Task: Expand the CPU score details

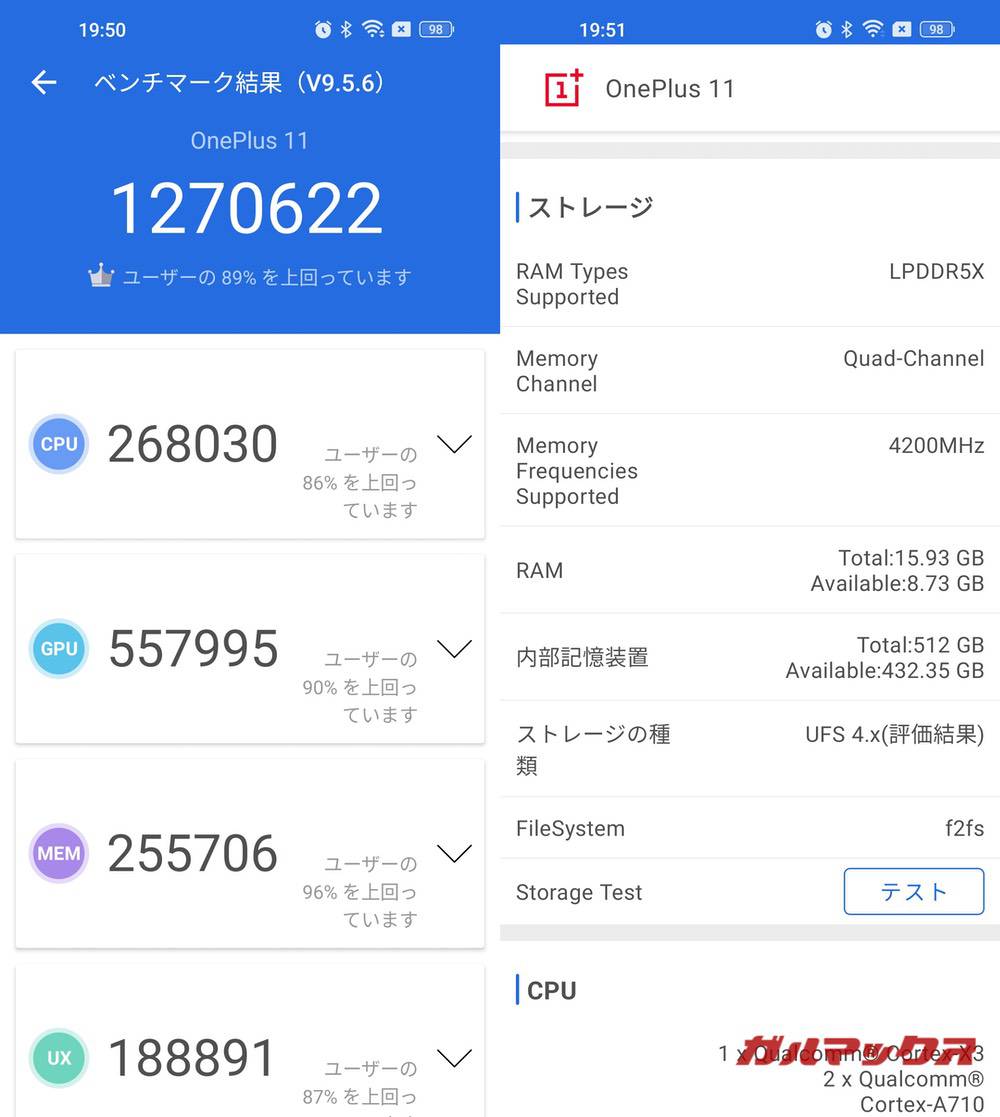Action: pyautogui.click(x=455, y=444)
